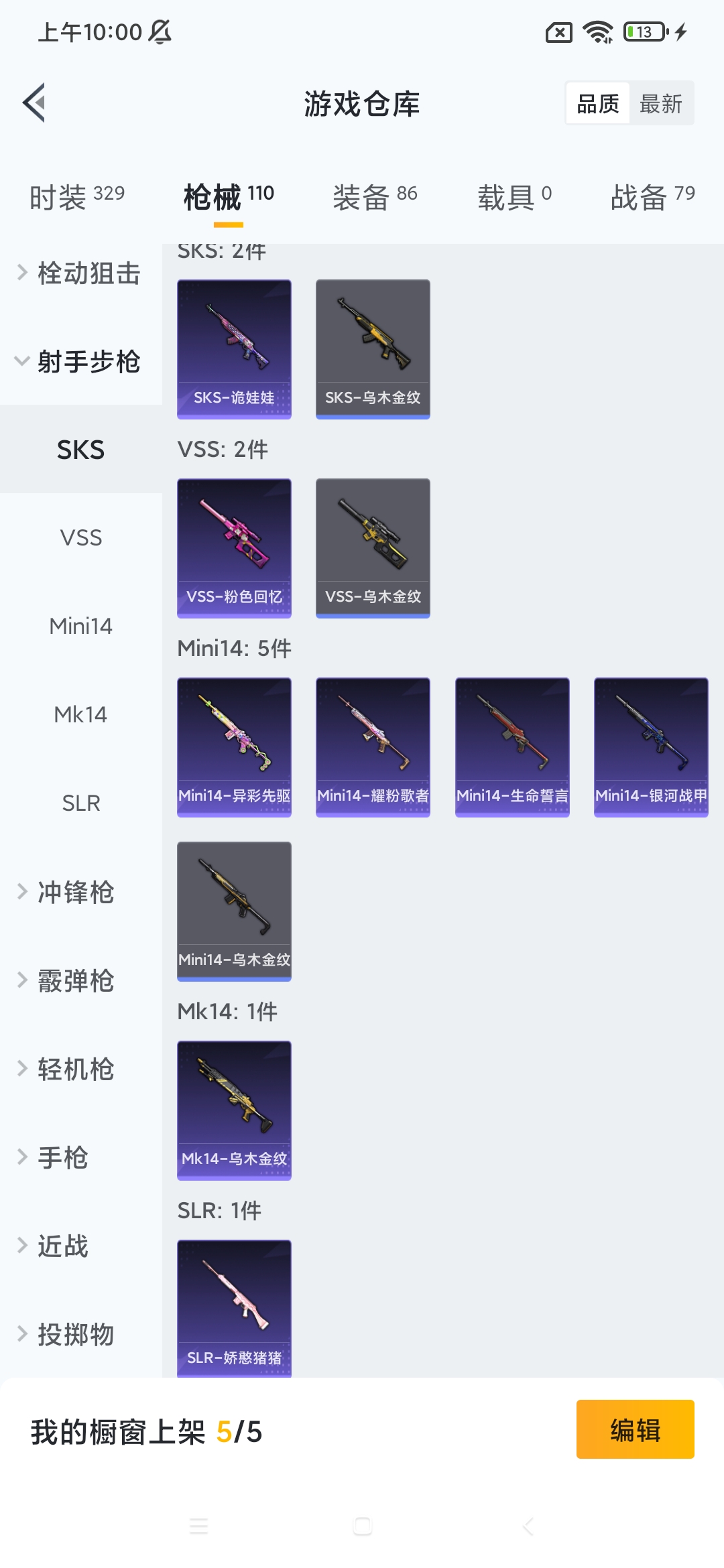This screenshot has height=1568, width=724.
Task: View the Mk14-乌木金纹 skin
Action: (x=234, y=1110)
